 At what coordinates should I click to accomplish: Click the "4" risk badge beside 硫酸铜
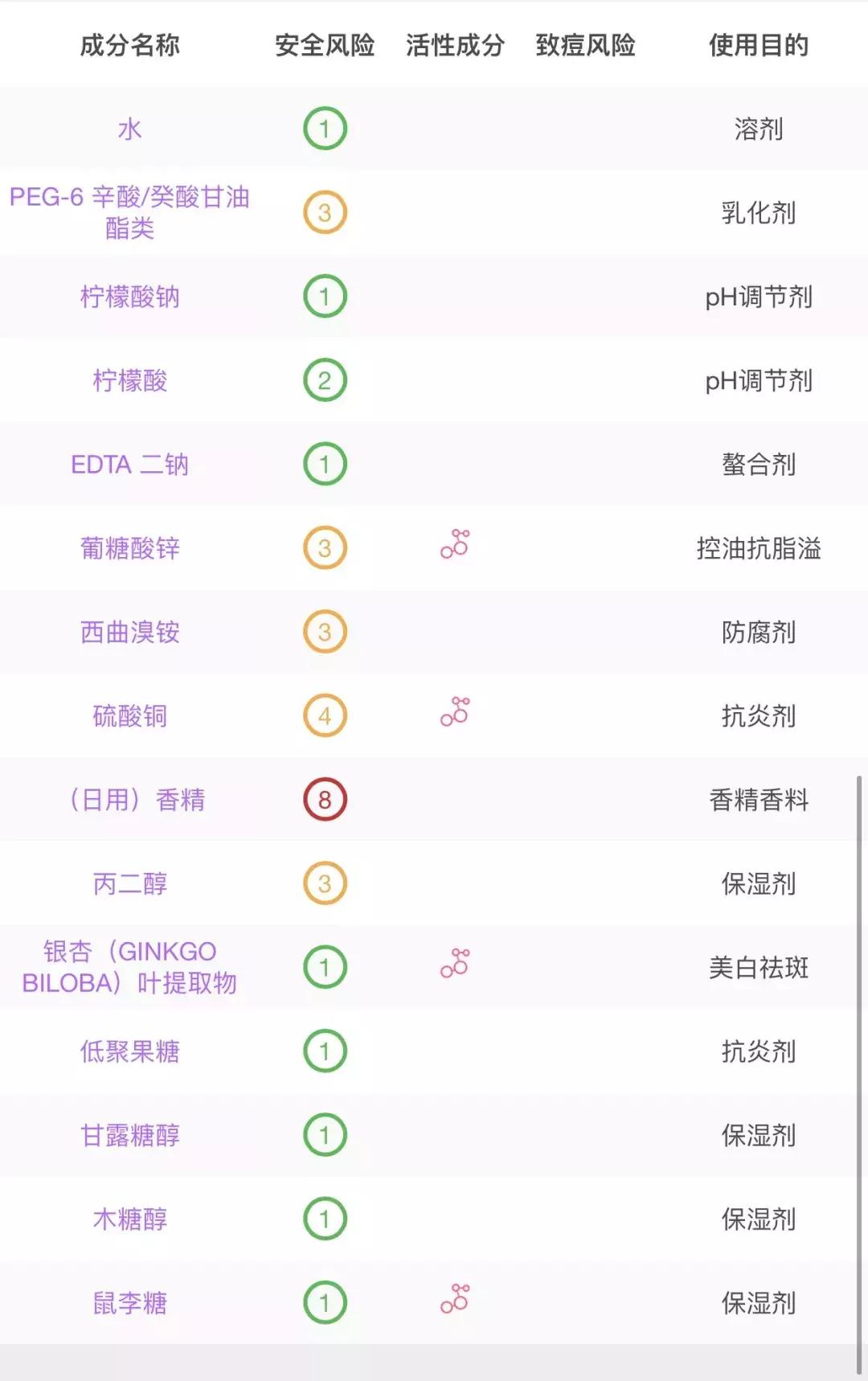point(324,715)
